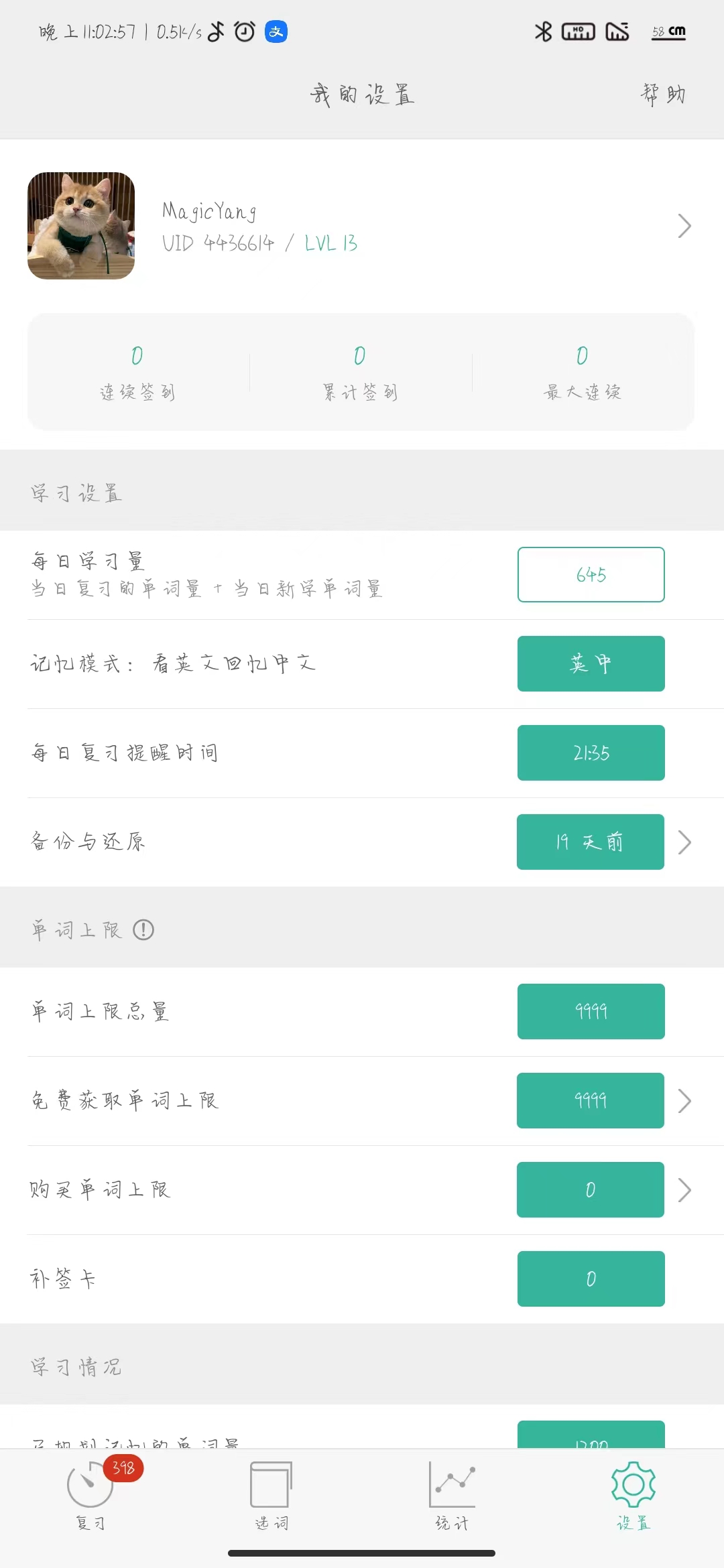
Task: Open 购买单词上限
Action: point(590,1189)
